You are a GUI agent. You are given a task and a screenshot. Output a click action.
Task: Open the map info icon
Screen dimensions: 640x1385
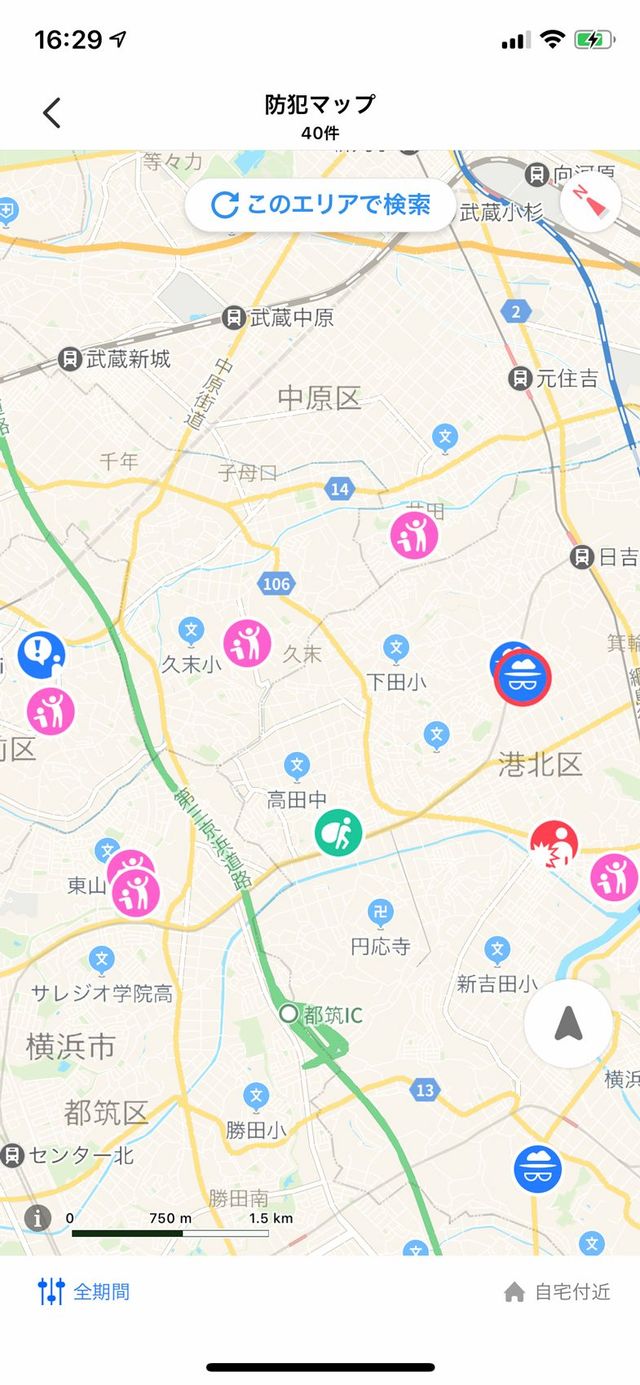point(38,1218)
